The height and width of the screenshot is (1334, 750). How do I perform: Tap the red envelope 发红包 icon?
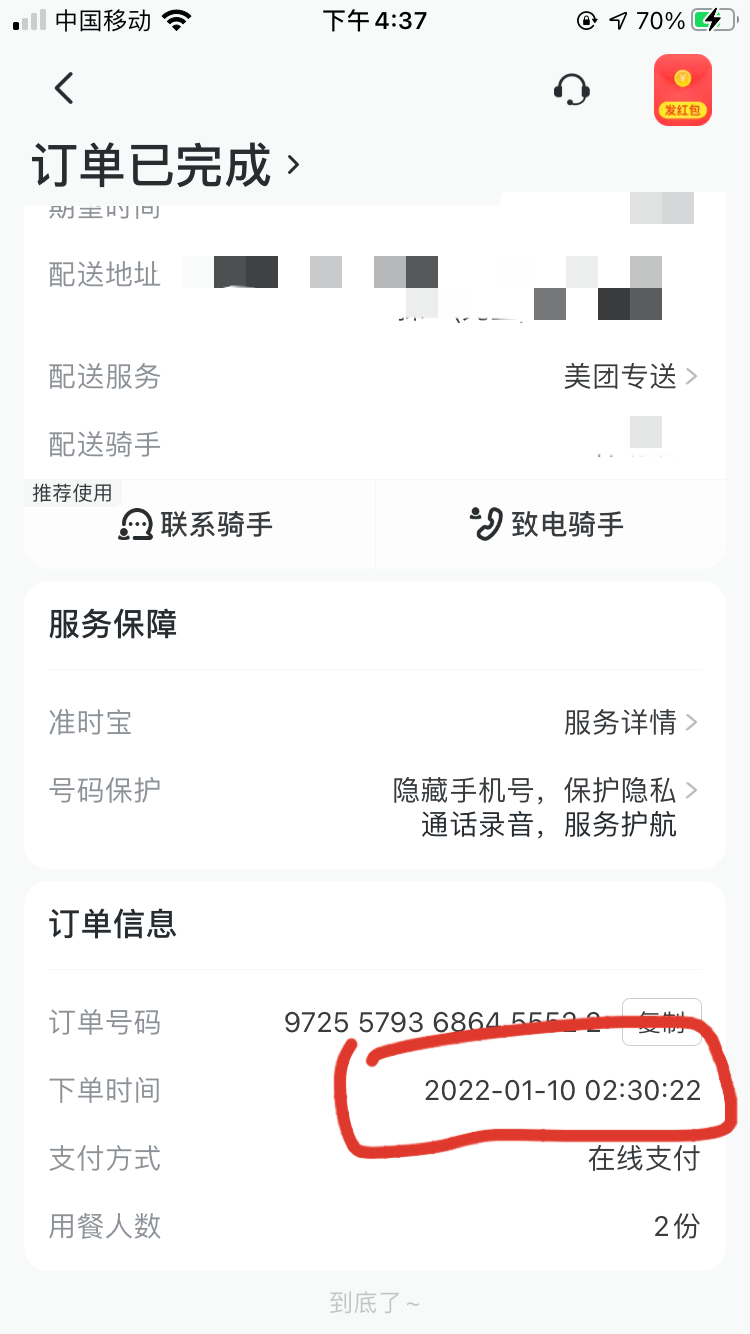(682, 90)
